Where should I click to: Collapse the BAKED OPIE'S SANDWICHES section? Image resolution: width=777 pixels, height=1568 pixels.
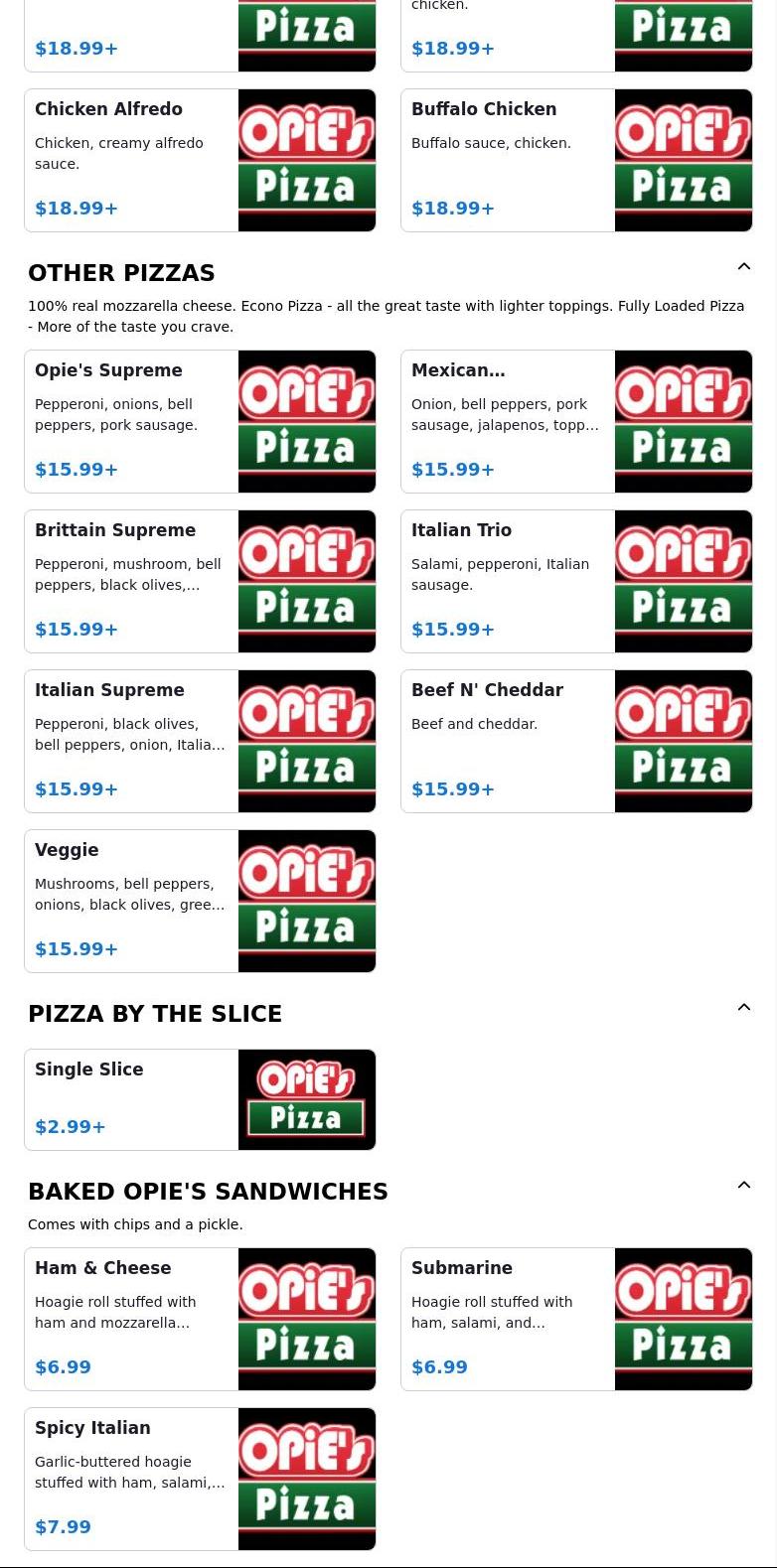tap(743, 1185)
